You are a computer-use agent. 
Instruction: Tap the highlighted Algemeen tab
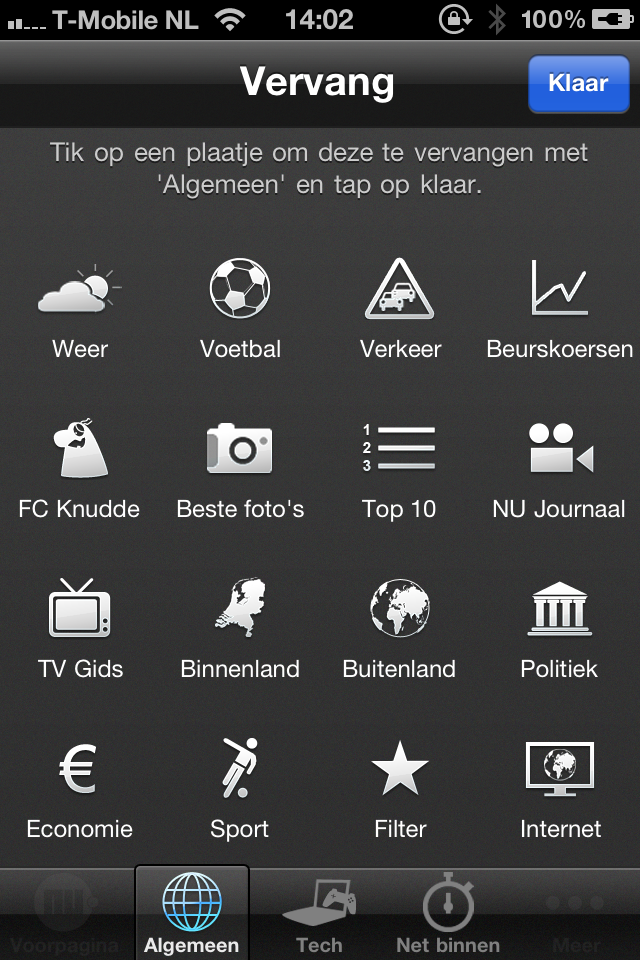pos(191,912)
